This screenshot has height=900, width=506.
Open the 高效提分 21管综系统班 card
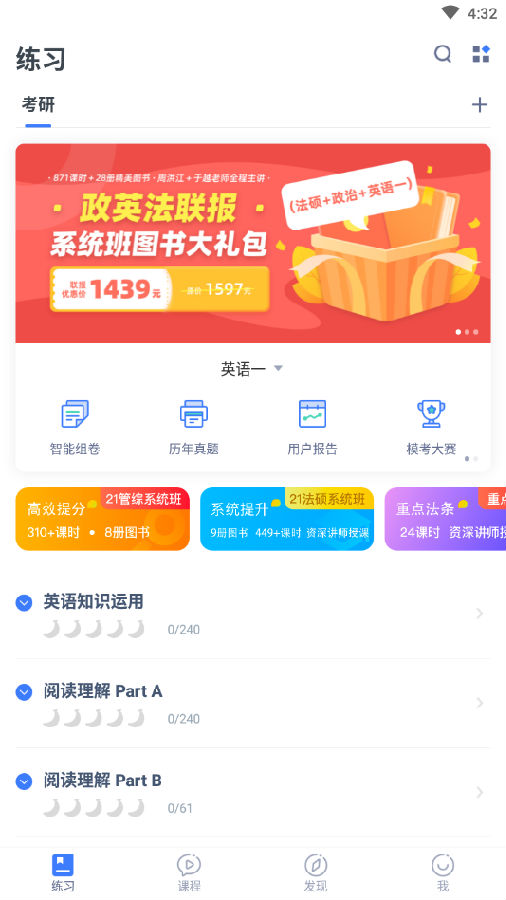[x=103, y=519]
